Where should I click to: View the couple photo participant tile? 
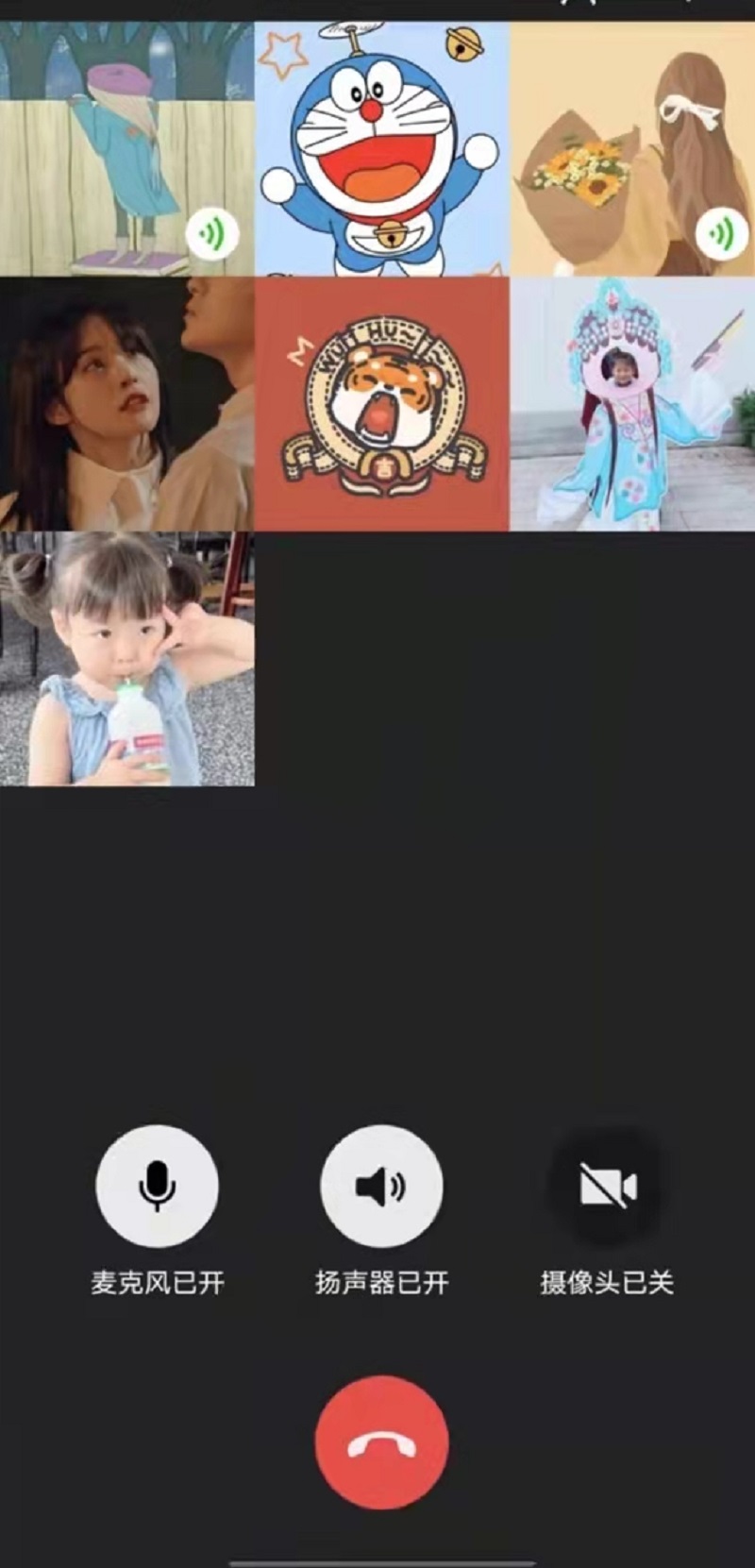tap(126, 404)
